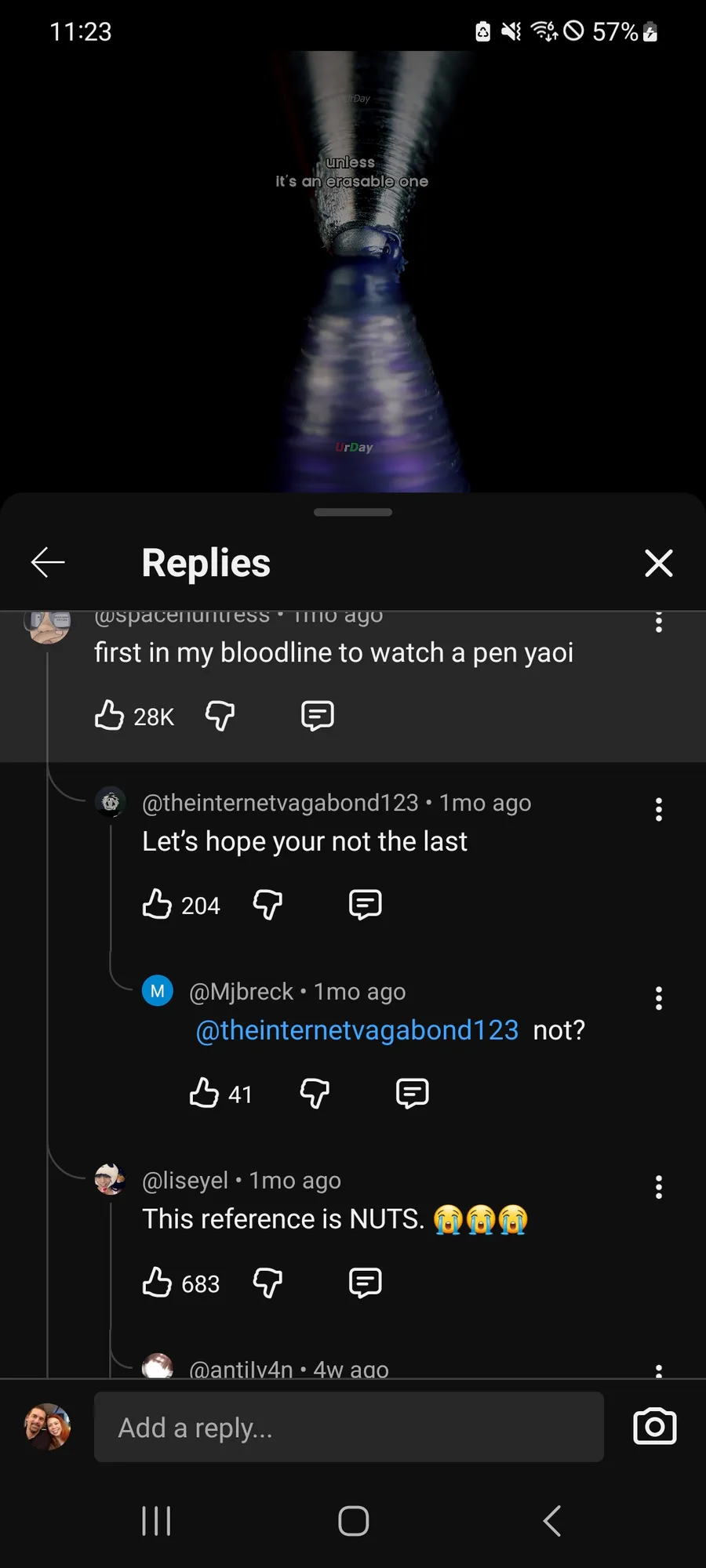Close the Replies panel

point(658,563)
